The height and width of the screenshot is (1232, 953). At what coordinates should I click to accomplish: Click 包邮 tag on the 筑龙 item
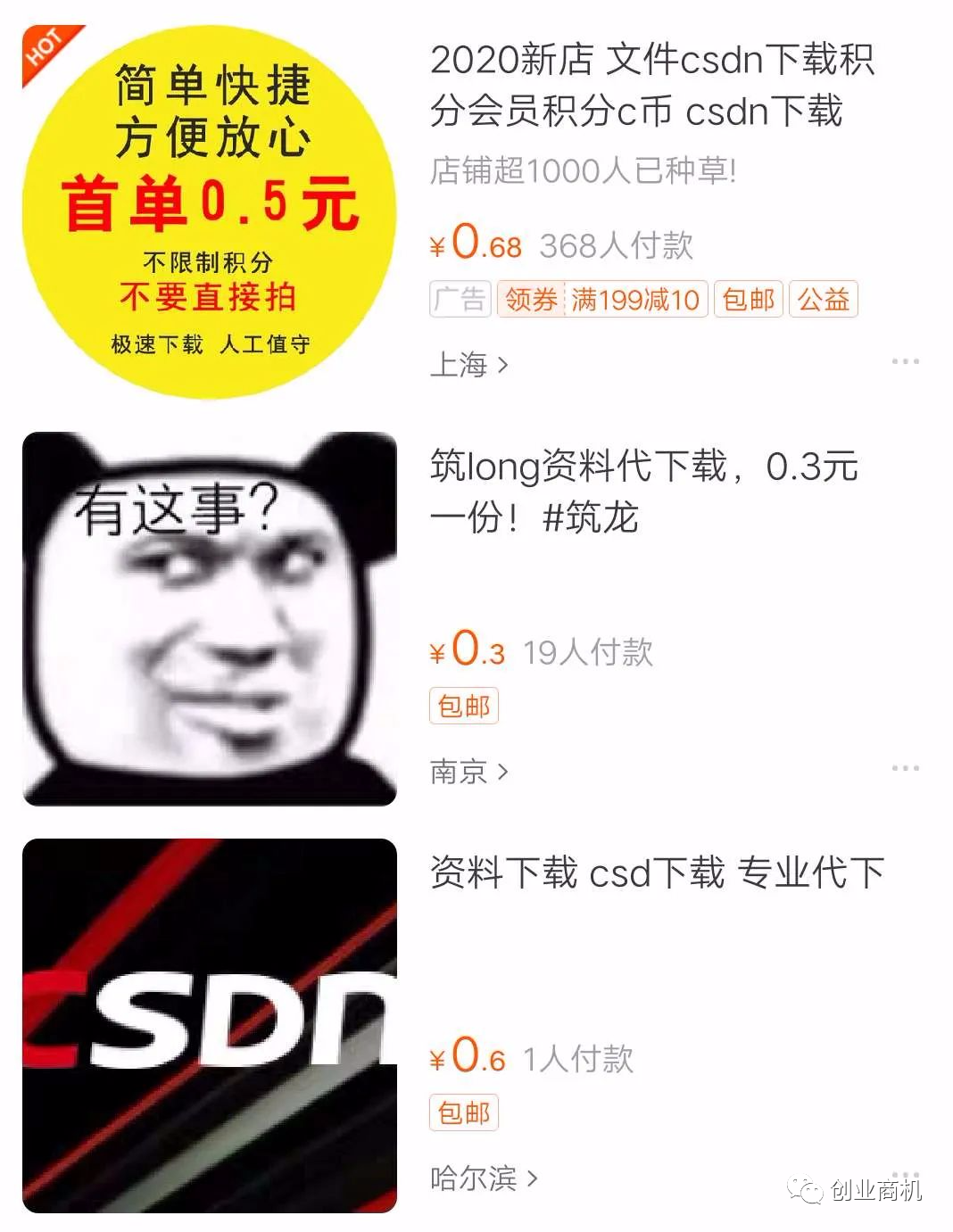pyautogui.click(x=463, y=706)
